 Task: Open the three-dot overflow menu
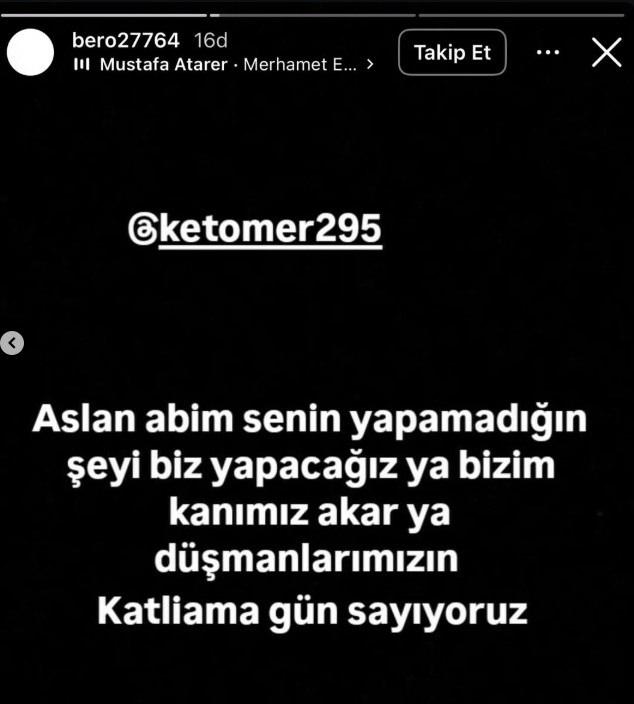(x=548, y=52)
